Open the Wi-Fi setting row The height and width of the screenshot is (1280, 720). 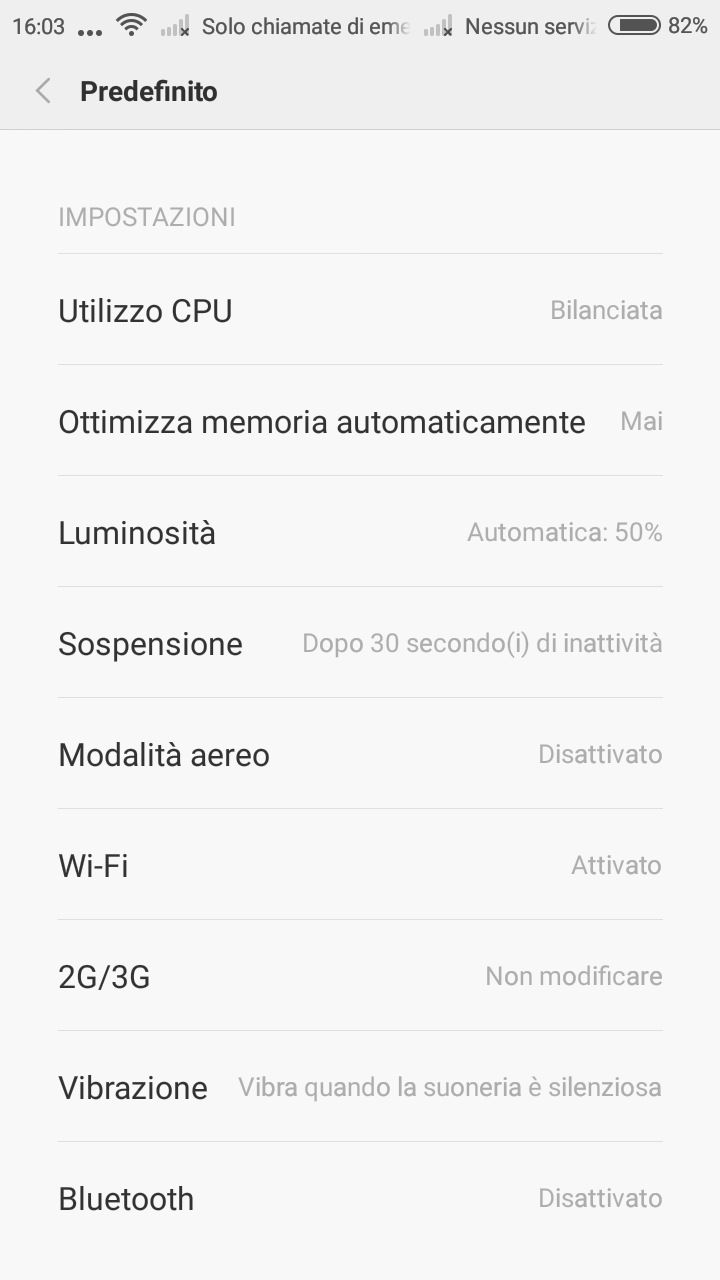(360, 865)
